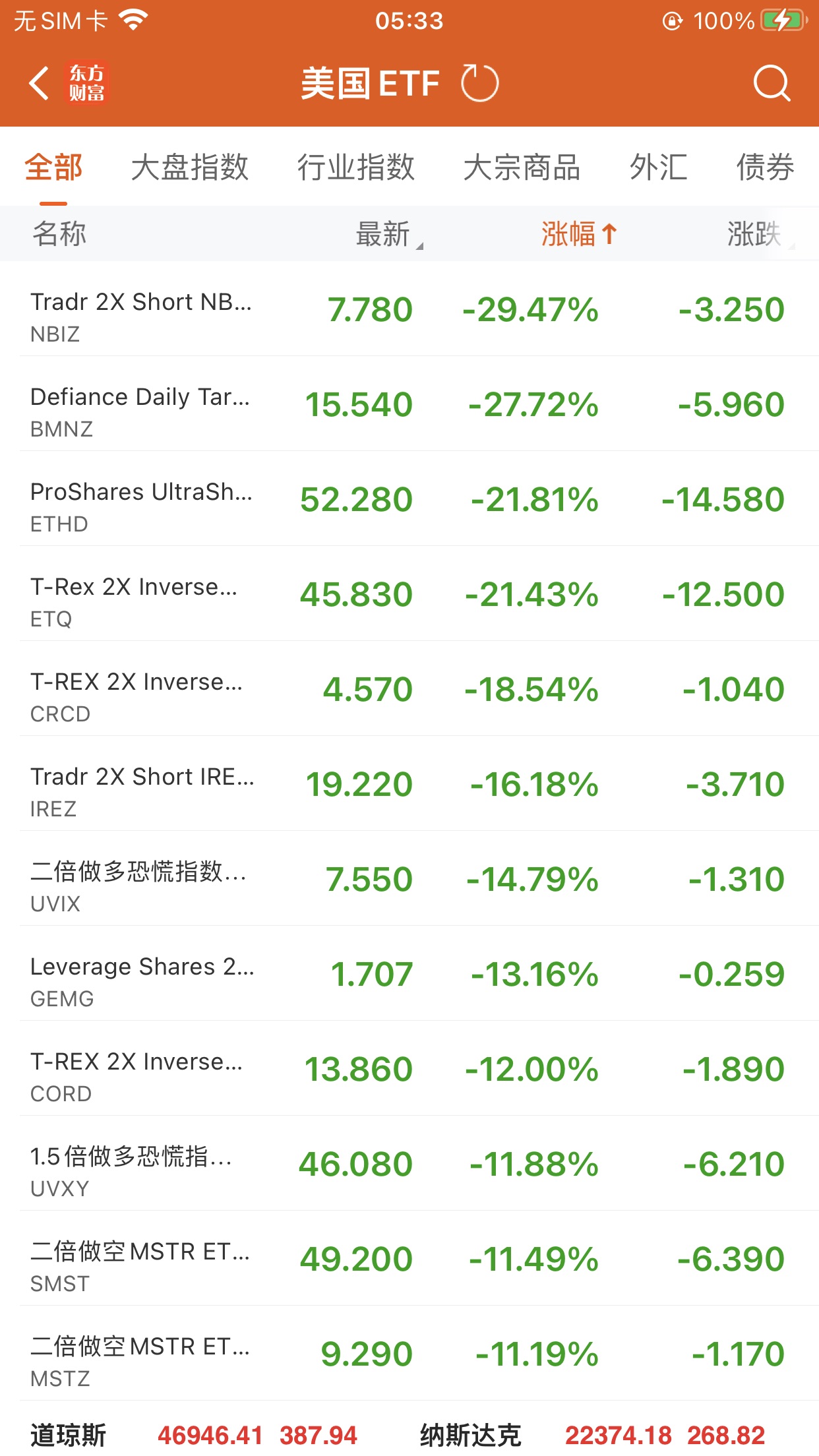Select the 大宗商品 tab
The height and width of the screenshot is (1456, 819).
click(522, 167)
